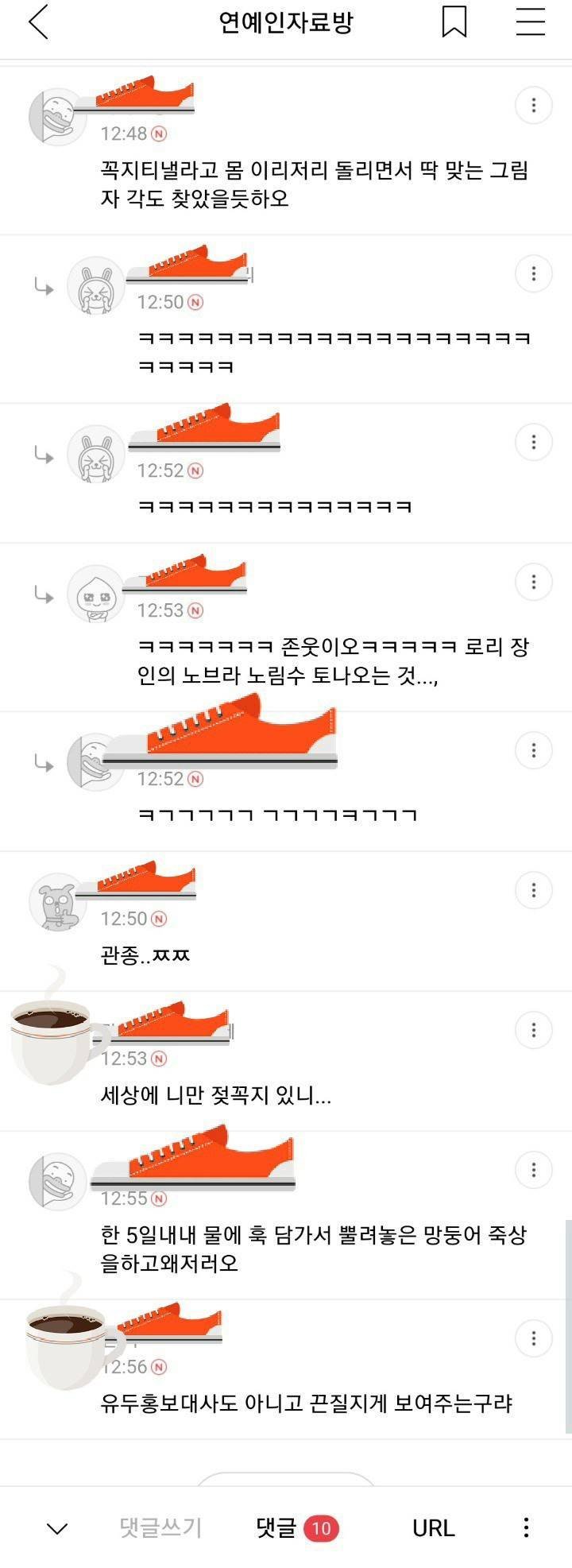Open options for the large sneaker sticker reply

[533, 749]
